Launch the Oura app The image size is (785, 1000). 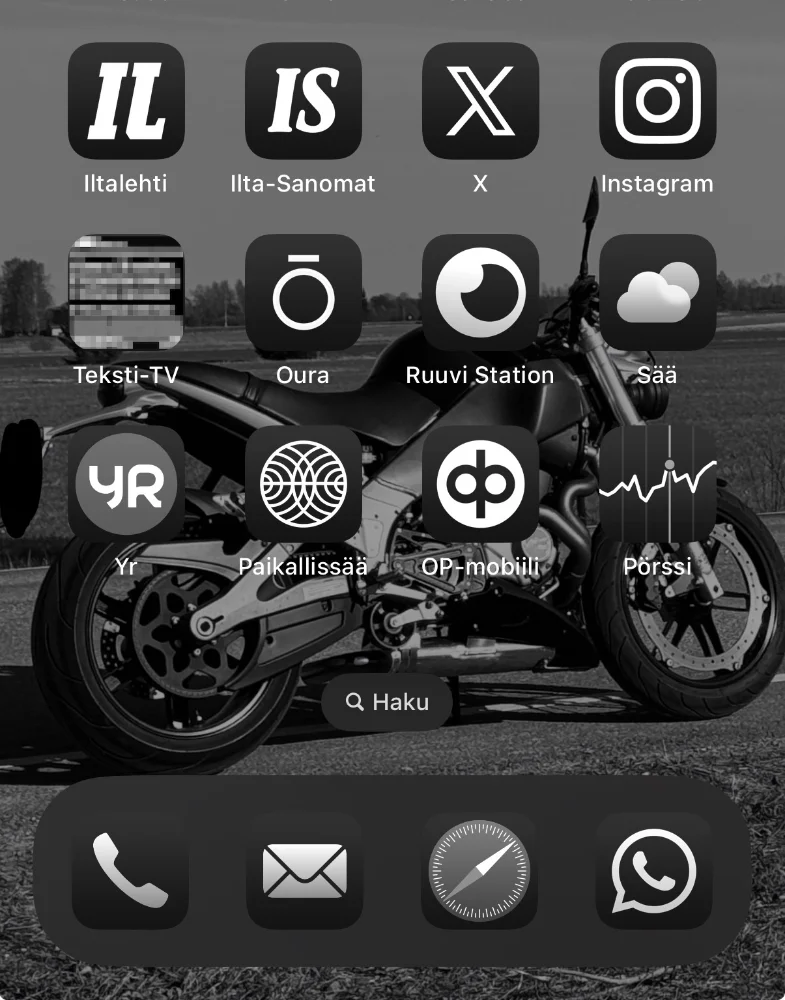(x=303, y=292)
